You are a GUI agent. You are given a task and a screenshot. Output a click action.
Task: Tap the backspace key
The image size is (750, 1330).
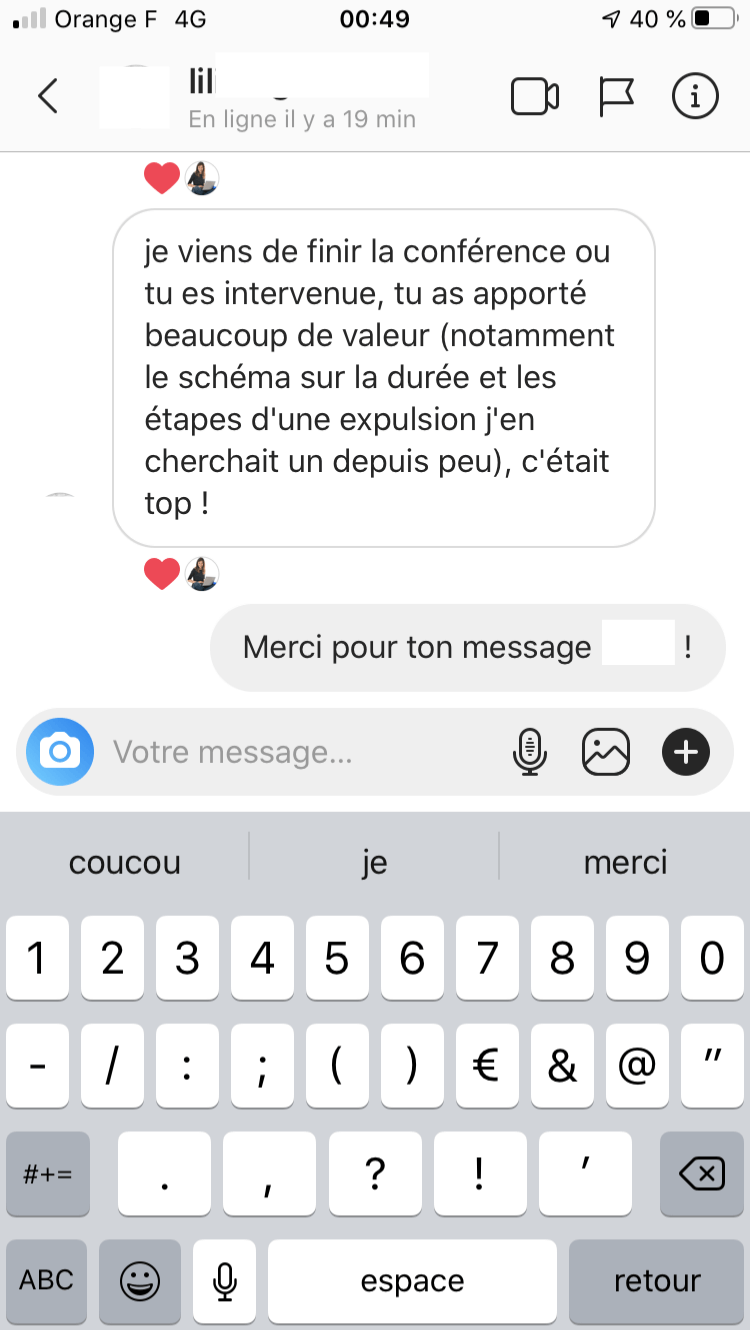coord(701,1174)
